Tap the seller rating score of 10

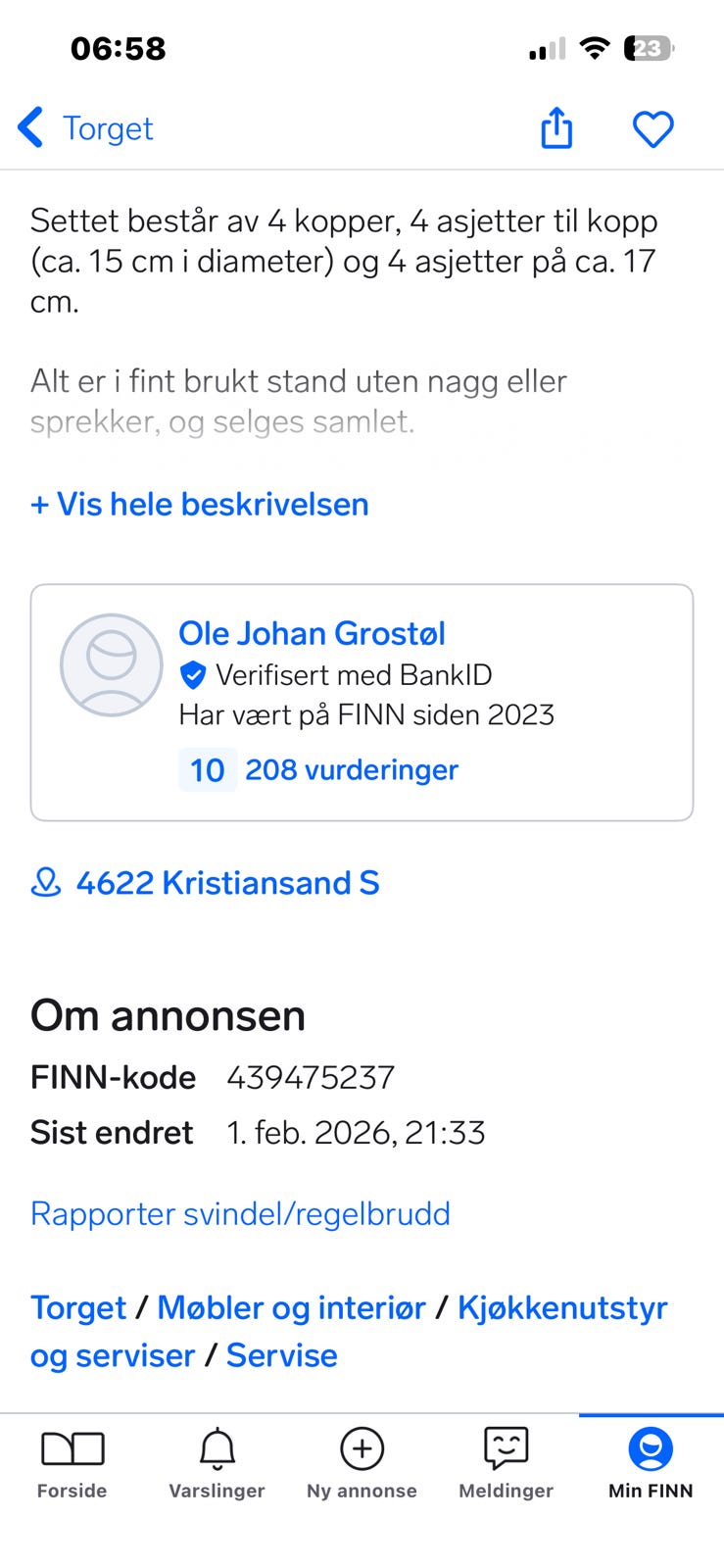click(208, 770)
